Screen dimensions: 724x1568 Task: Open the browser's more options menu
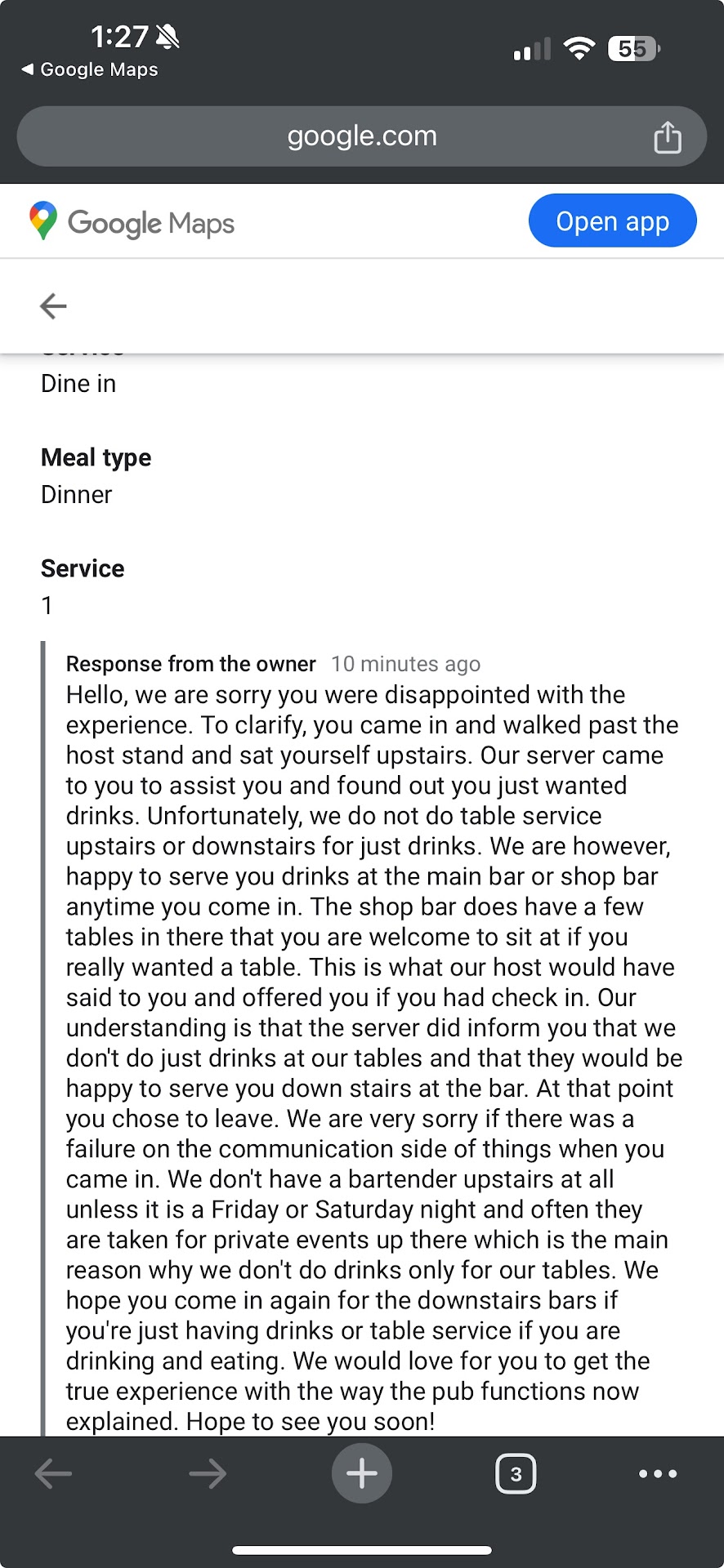tap(657, 1474)
